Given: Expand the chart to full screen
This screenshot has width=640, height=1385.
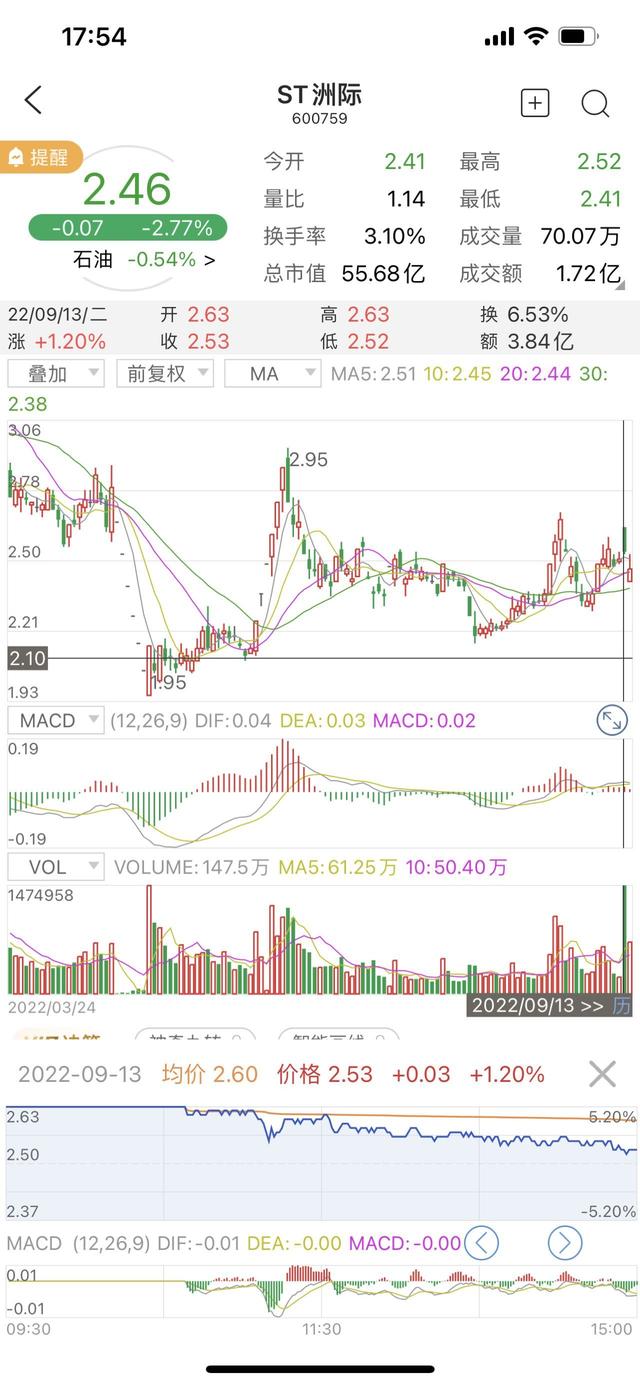Looking at the screenshot, I should [611, 720].
